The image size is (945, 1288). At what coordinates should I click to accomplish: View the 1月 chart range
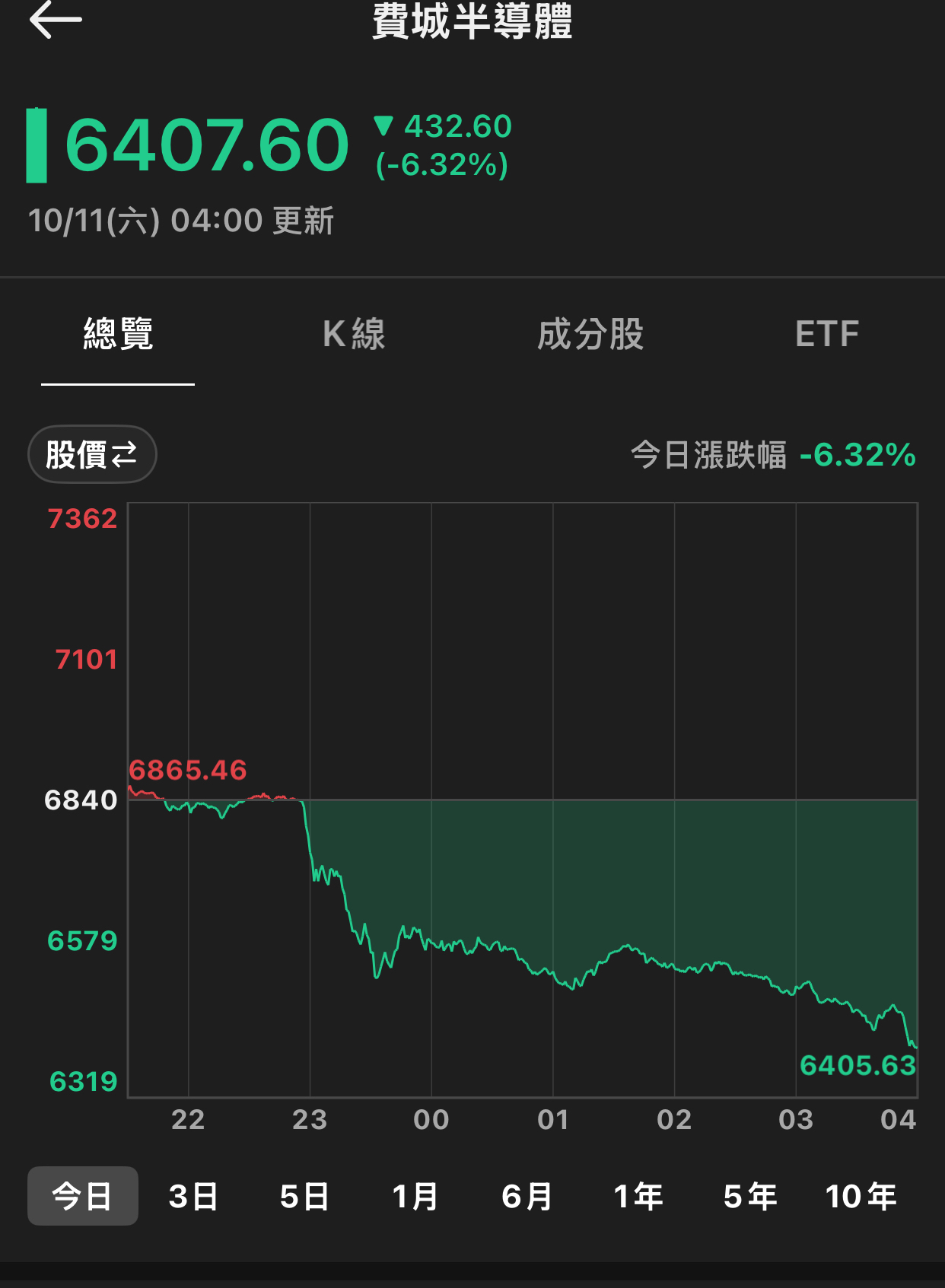(415, 1196)
